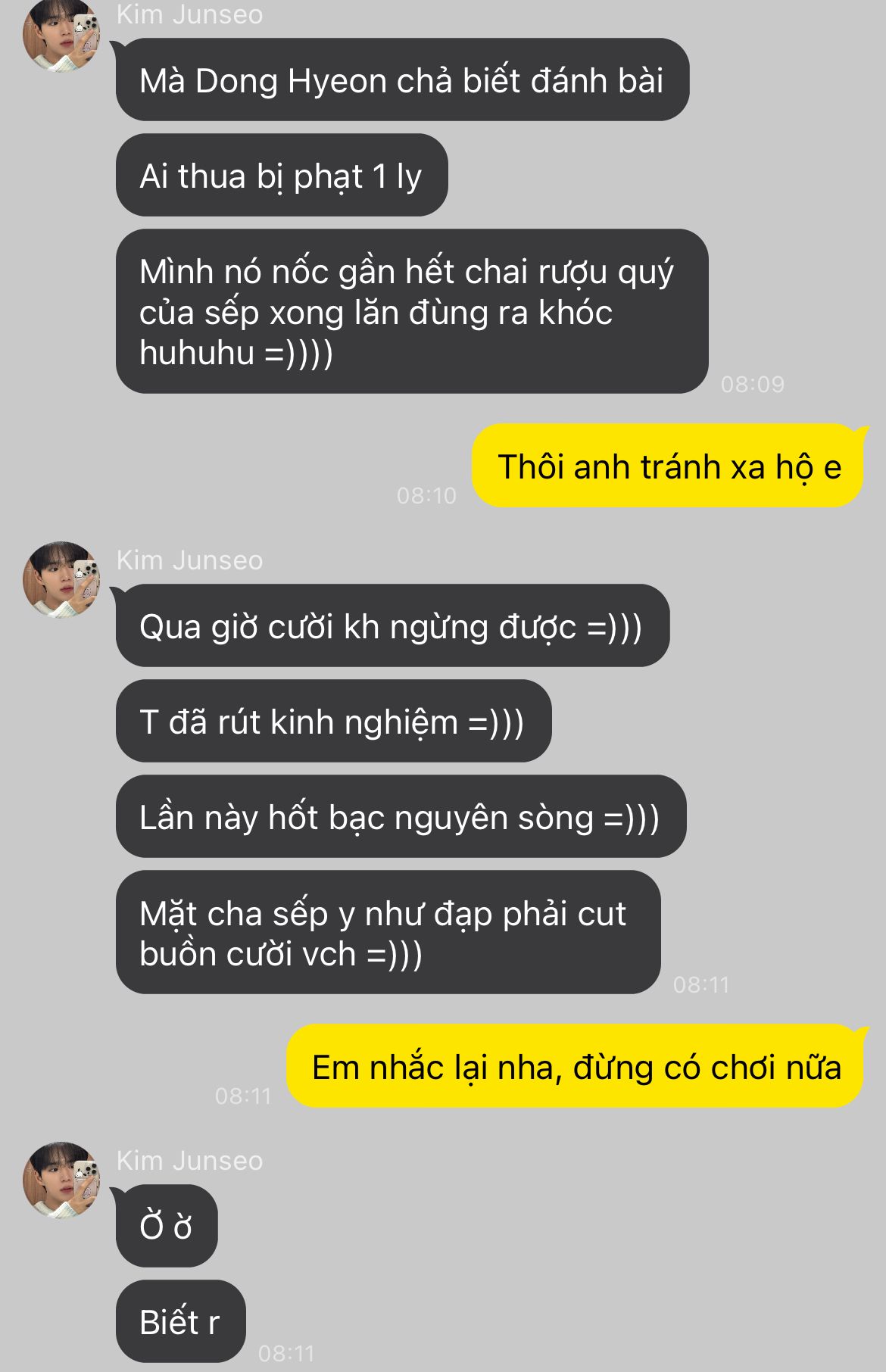This screenshot has width=886, height=1372.
Task: View Kim Junseo's profile photo beside "Ờ ờ"
Action: 61,1180
